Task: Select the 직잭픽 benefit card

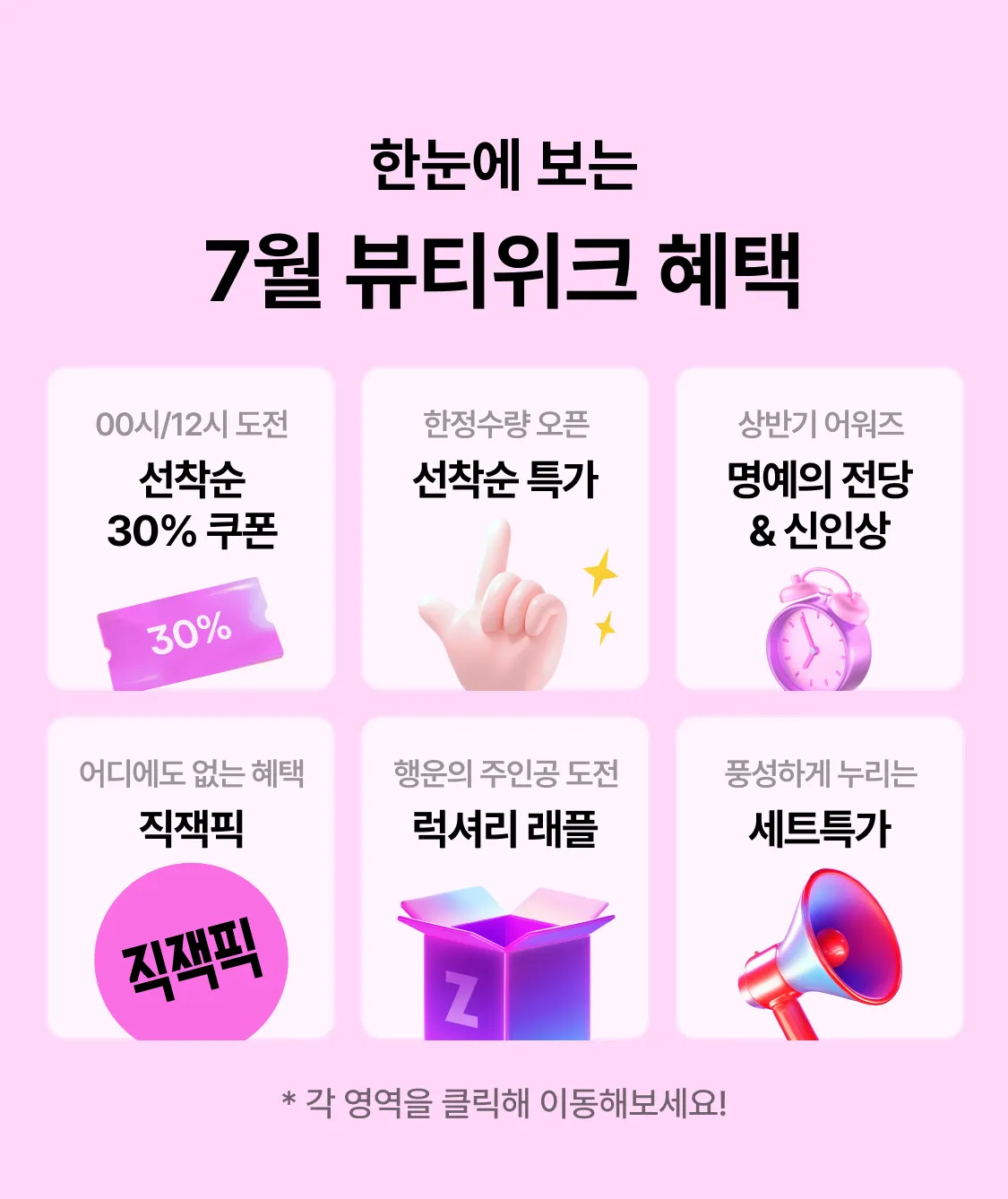Action: 191,878
